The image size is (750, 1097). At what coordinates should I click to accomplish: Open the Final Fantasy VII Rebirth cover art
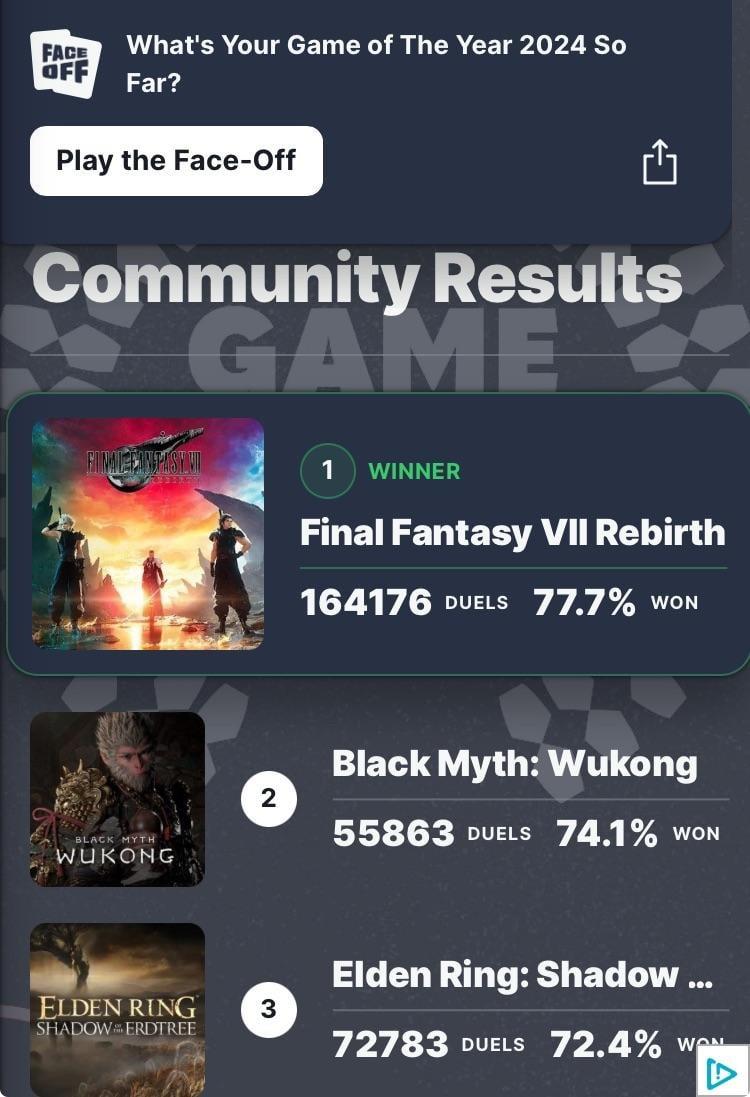147,531
